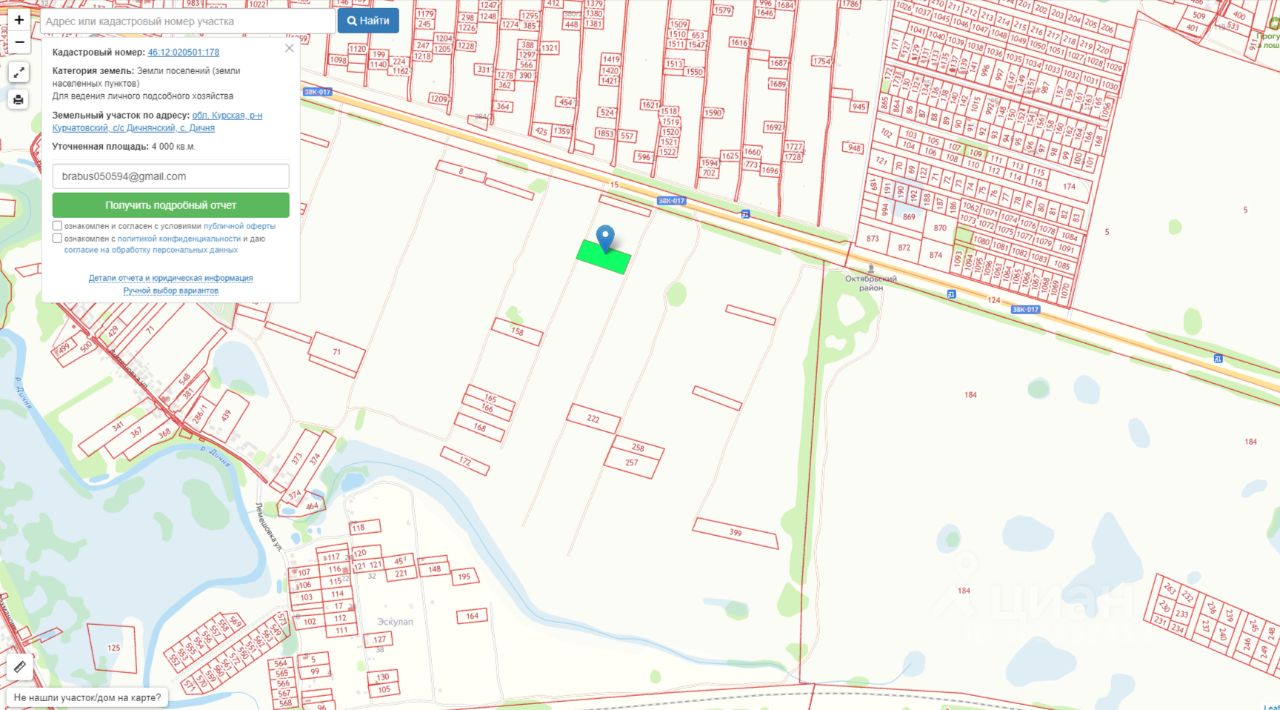Open the ruler measurement tool
This screenshot has height=710, width=1280.
pyautogui.click(x=19, y=667)
